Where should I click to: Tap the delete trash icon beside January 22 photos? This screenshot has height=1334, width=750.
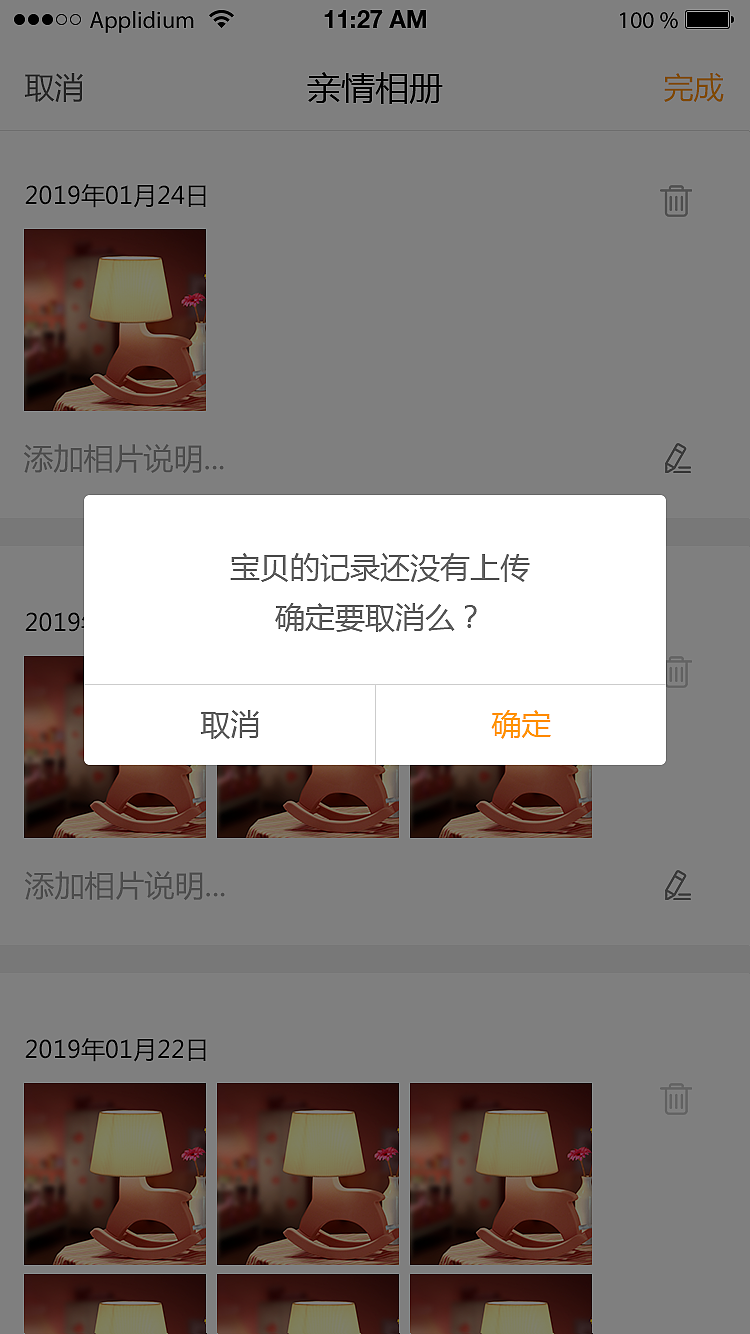676,1098
